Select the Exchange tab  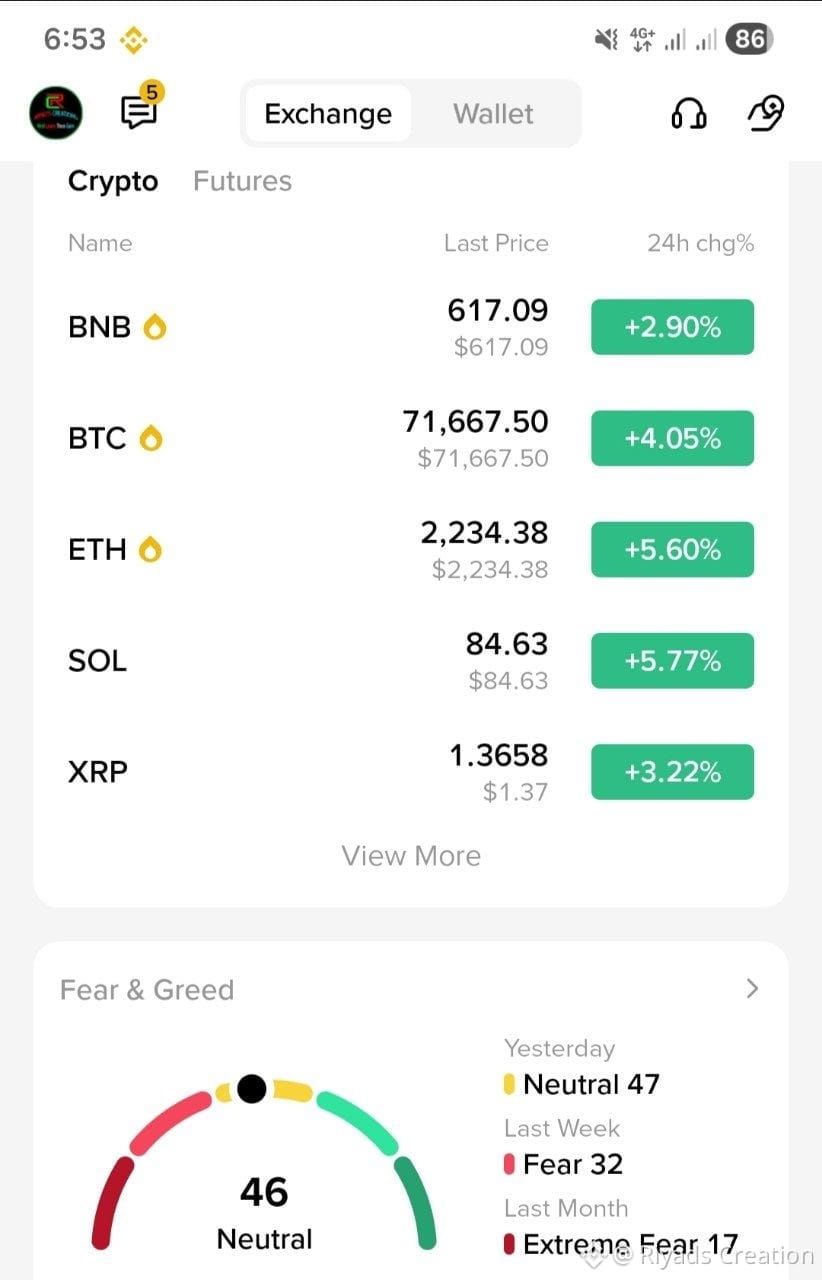click(x=328, y=113)
